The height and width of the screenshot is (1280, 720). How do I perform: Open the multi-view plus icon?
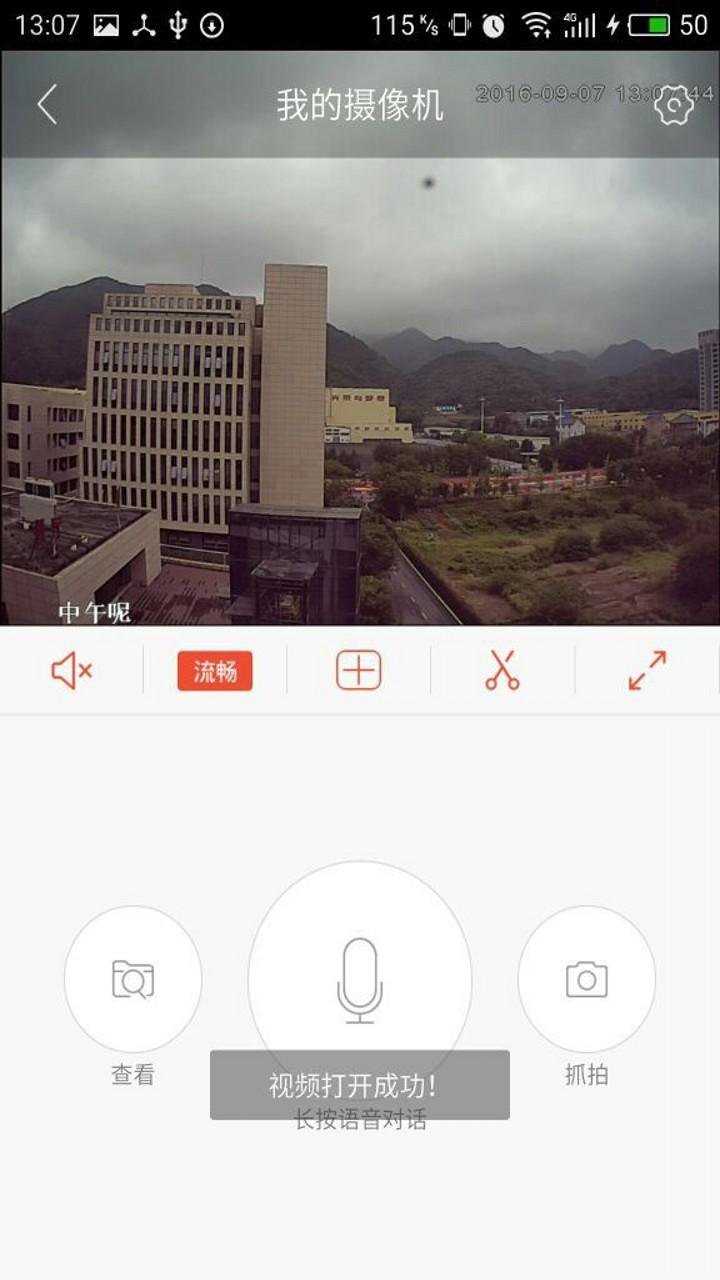point(359,671)
